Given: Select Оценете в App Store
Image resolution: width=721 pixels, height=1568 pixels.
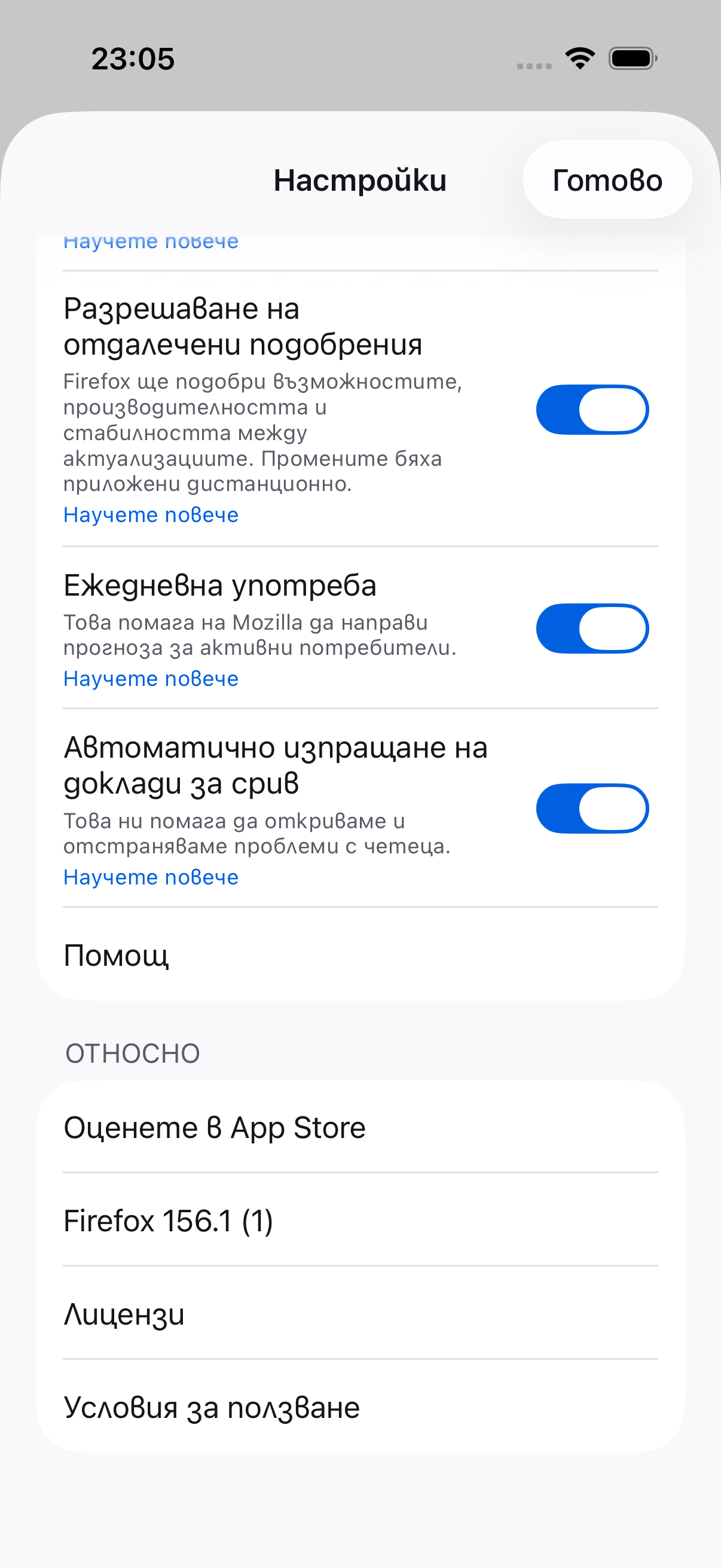Looking at the screenshot, I should tap(360, 1127).
